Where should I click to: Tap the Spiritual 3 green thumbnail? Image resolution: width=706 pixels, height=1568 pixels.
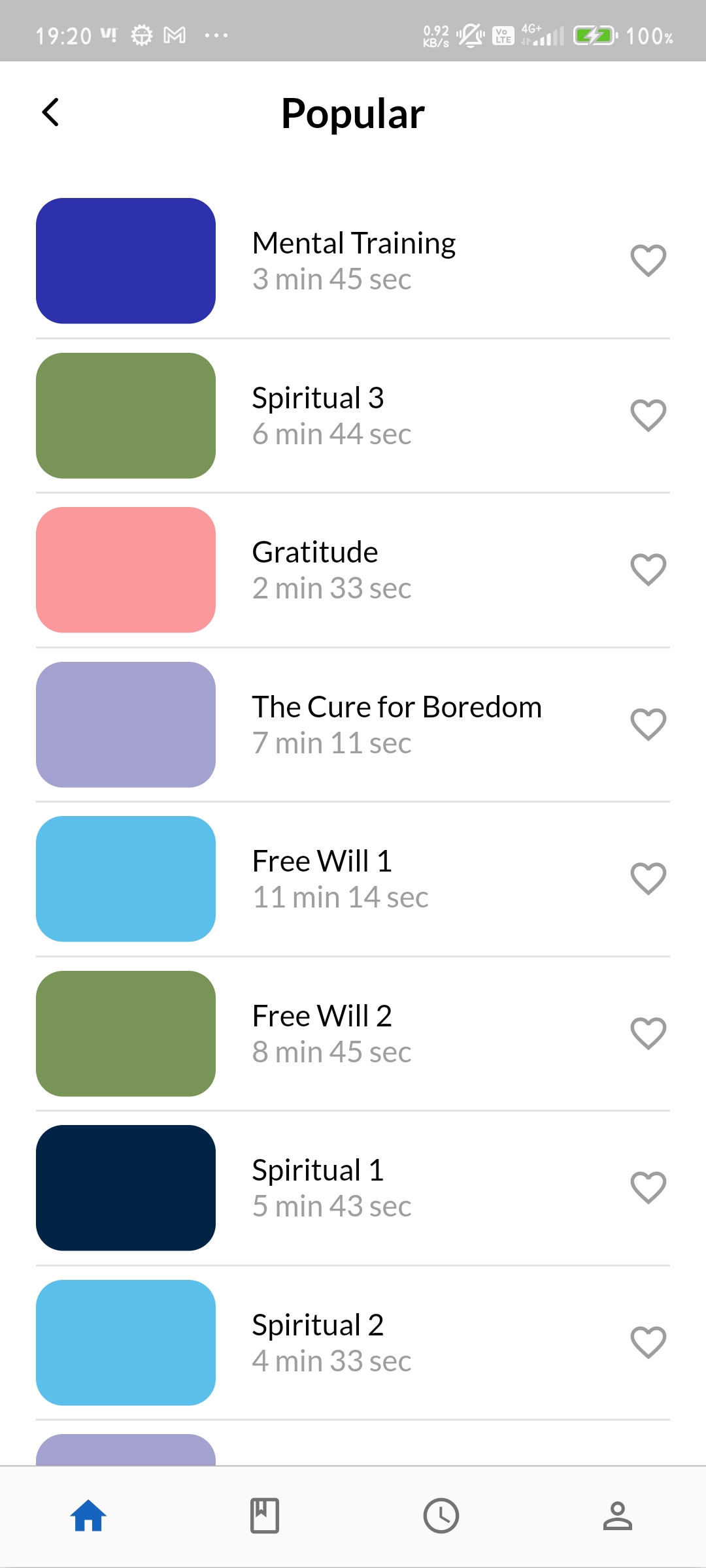pyautogui.click(x=127, y=415)
